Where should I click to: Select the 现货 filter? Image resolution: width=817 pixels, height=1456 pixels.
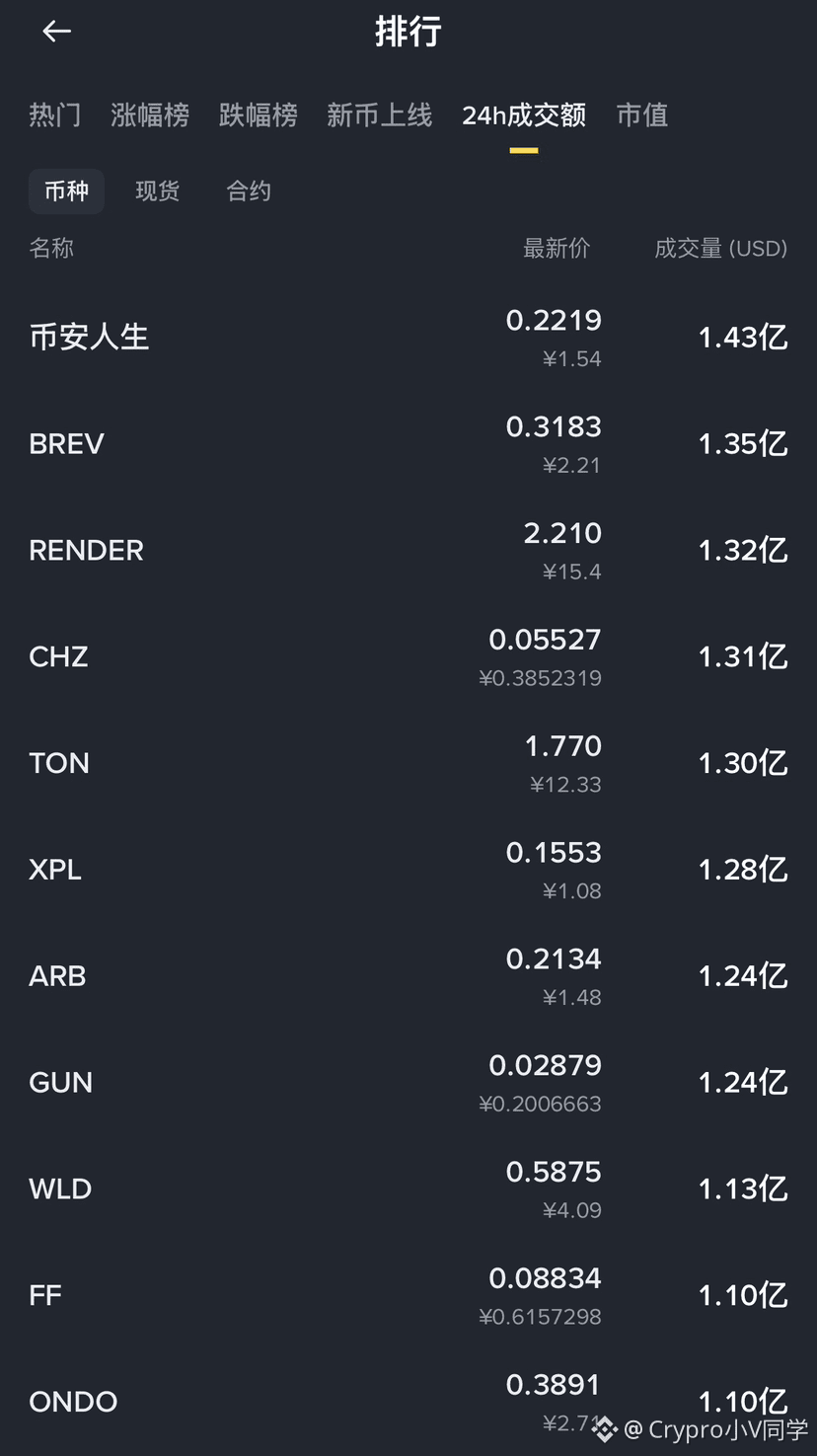tap(158, 191)
